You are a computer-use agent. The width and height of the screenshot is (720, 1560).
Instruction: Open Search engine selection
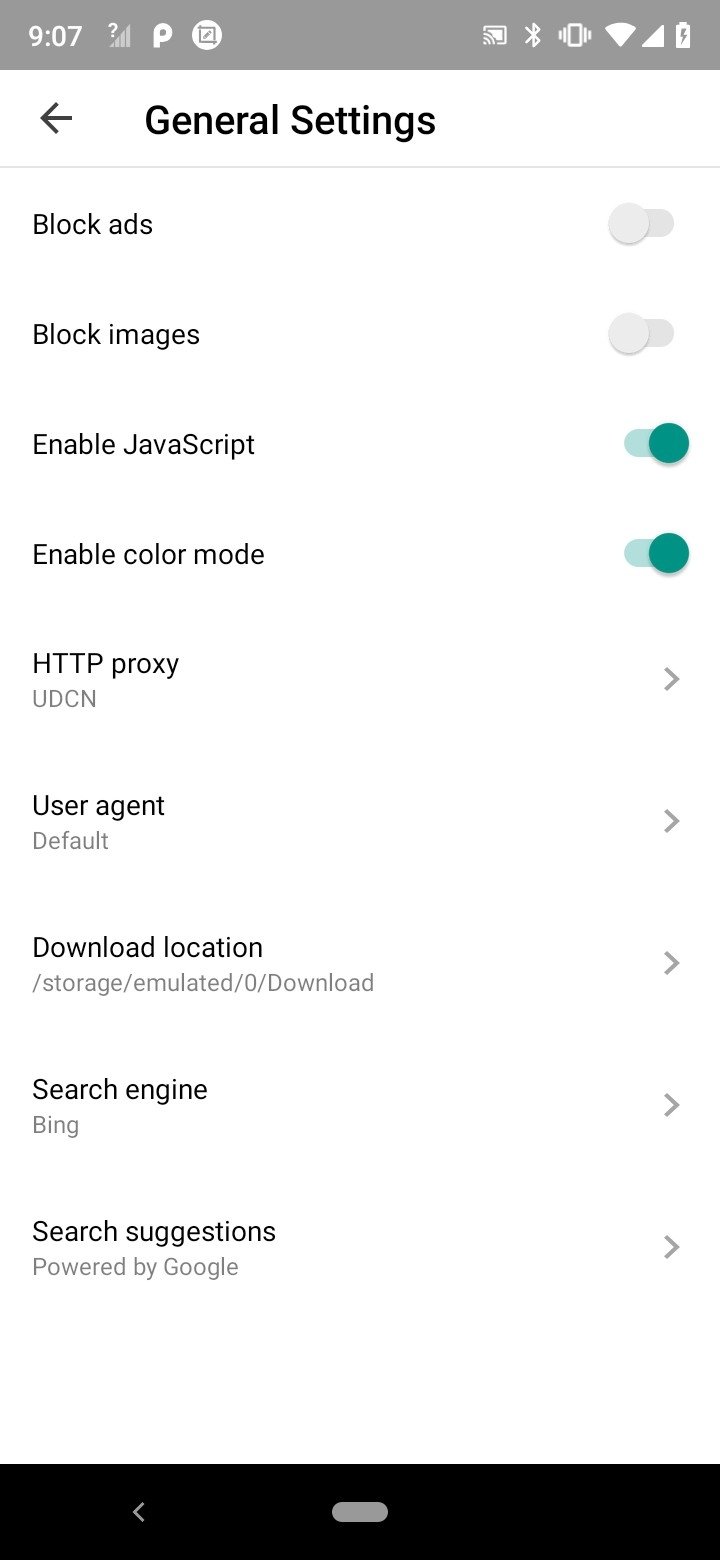360,1106
